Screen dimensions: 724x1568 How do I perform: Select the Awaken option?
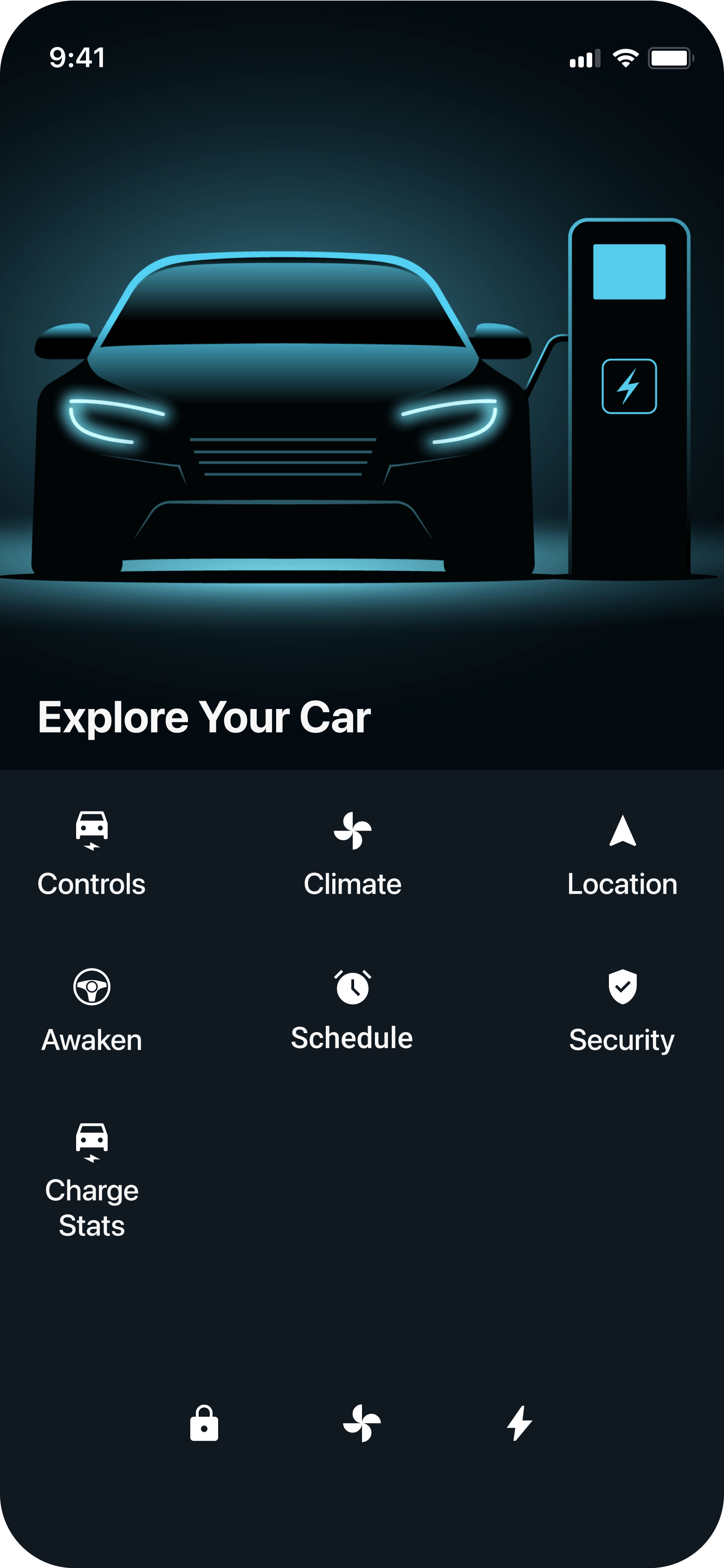tap(91, 1010)
